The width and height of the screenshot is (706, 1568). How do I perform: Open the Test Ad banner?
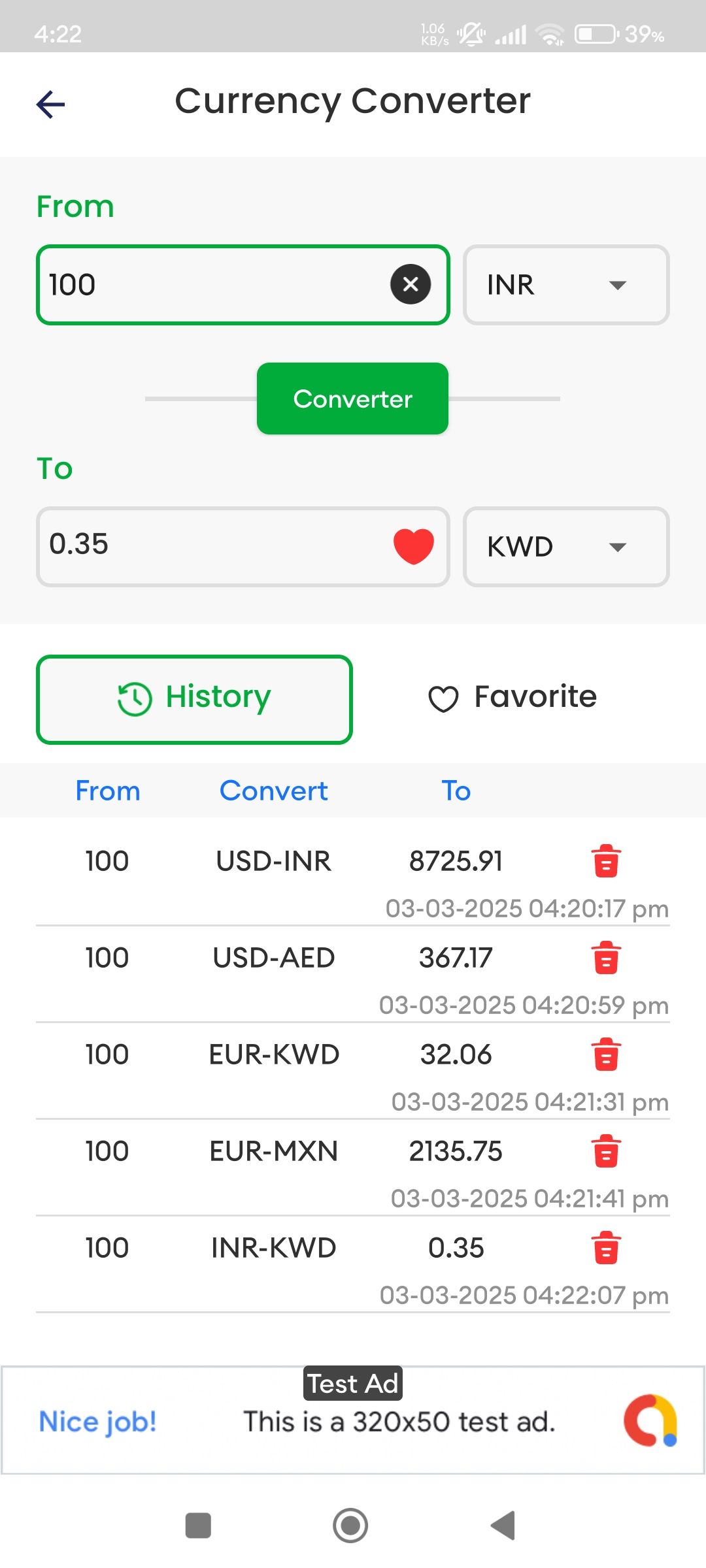(x=353, y=1420)
